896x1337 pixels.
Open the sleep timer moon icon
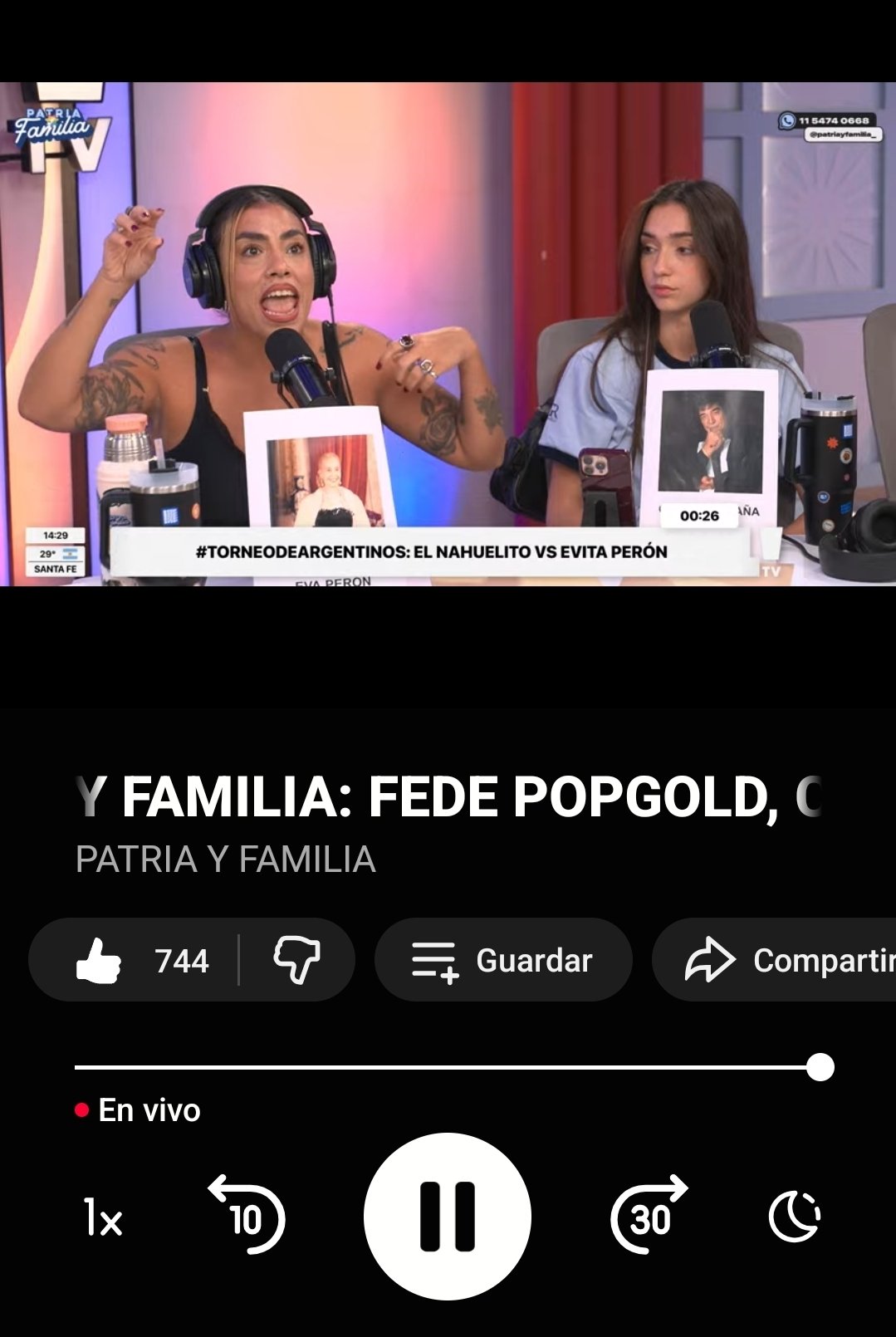794,1217
